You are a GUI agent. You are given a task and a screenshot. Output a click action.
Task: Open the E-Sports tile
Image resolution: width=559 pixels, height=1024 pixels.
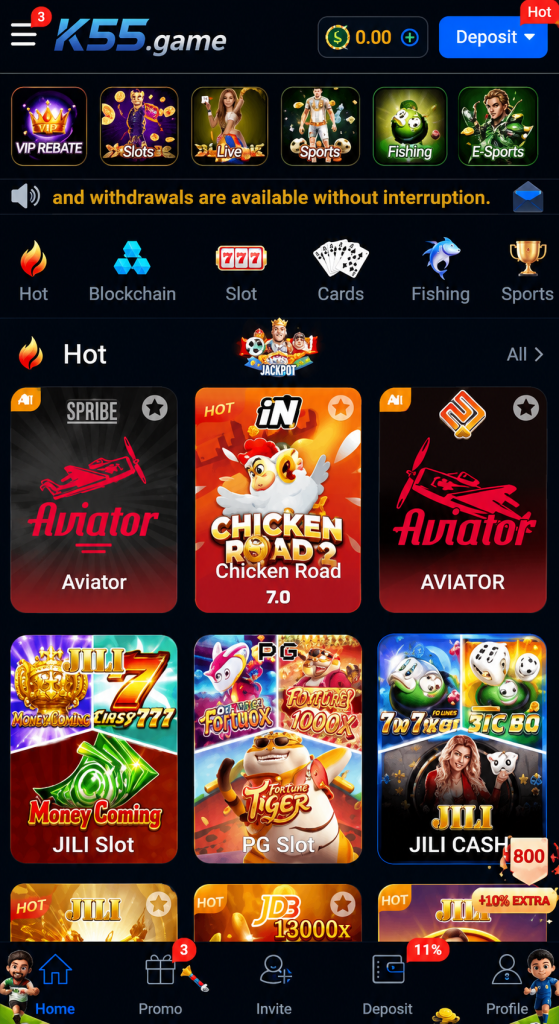[498, 126]
